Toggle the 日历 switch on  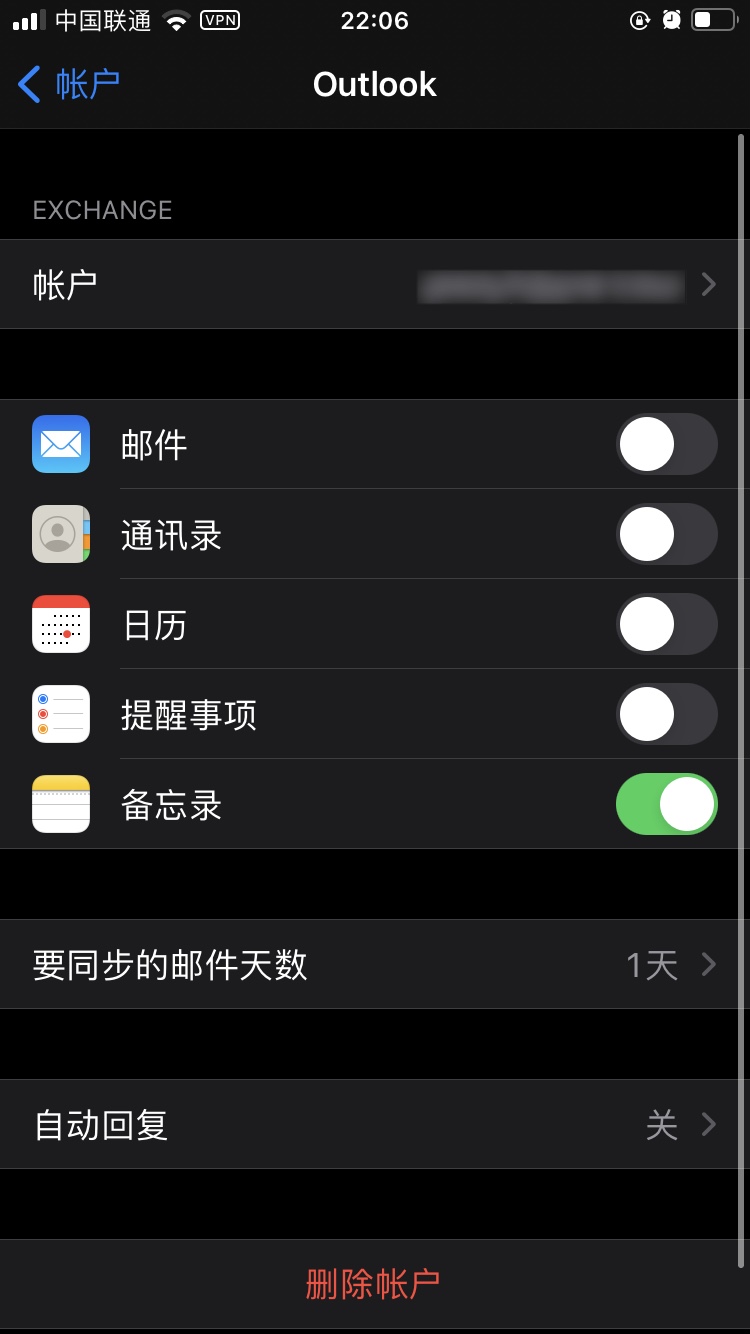tap(666, 624)
